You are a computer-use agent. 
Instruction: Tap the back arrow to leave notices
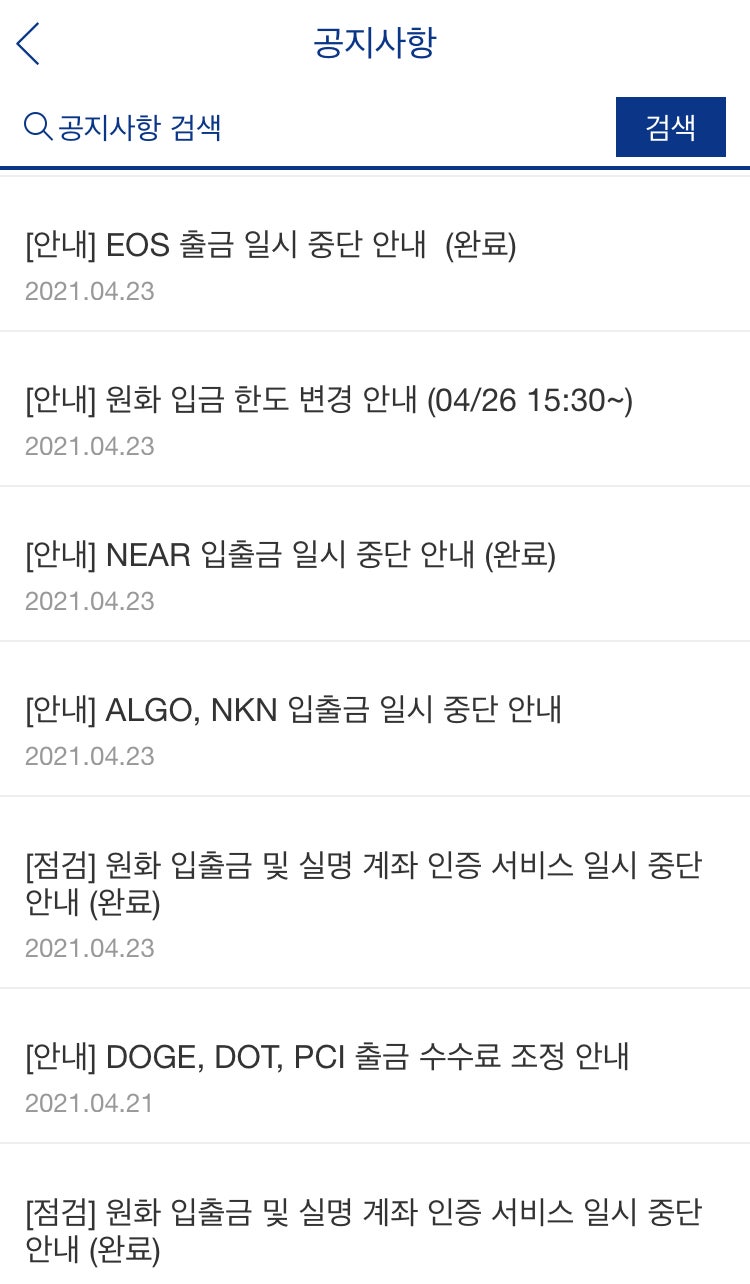[x=27, y=45]
